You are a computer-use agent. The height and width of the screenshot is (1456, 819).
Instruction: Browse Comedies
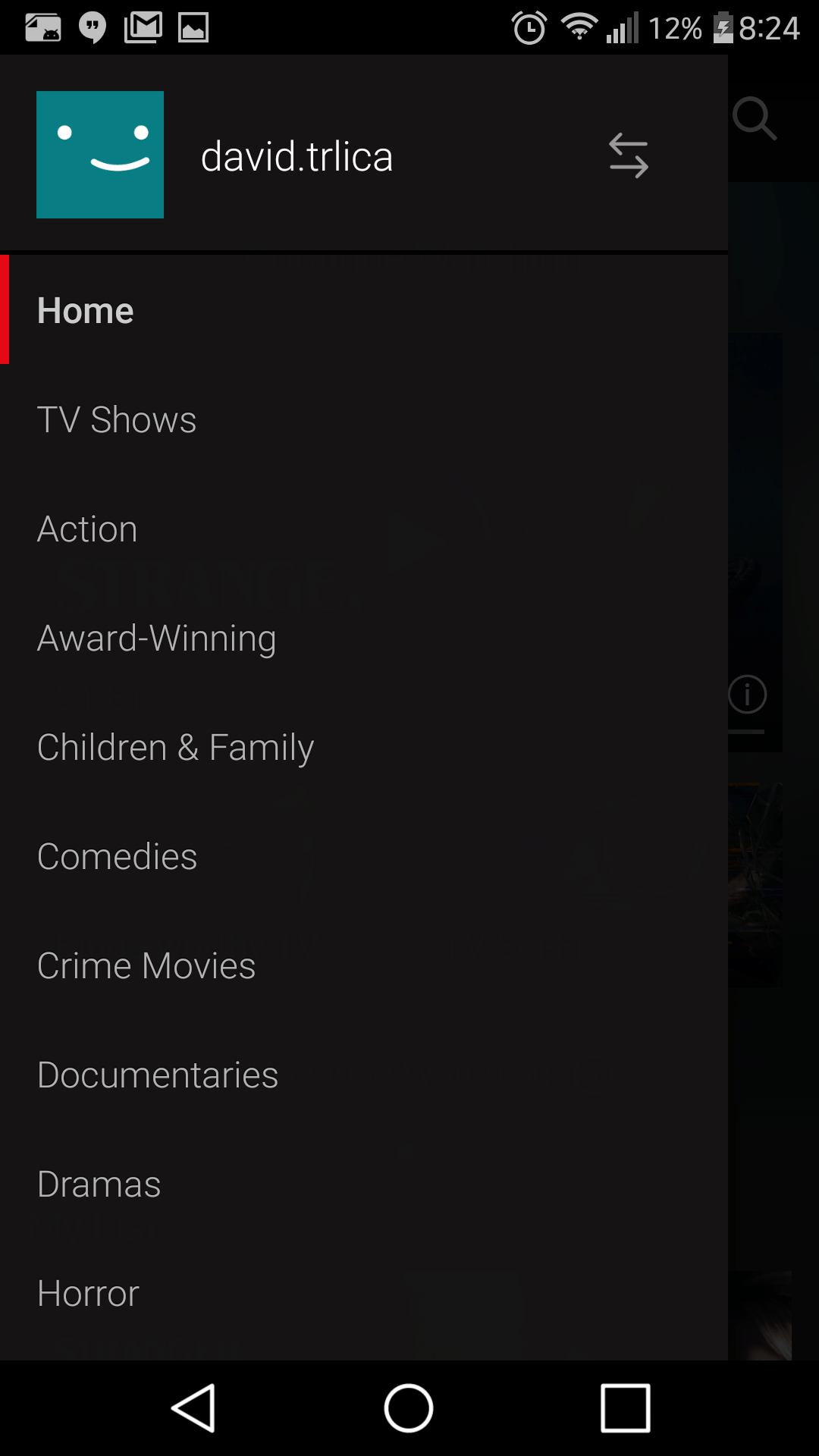pyautogui.click(x=364, y=856)
